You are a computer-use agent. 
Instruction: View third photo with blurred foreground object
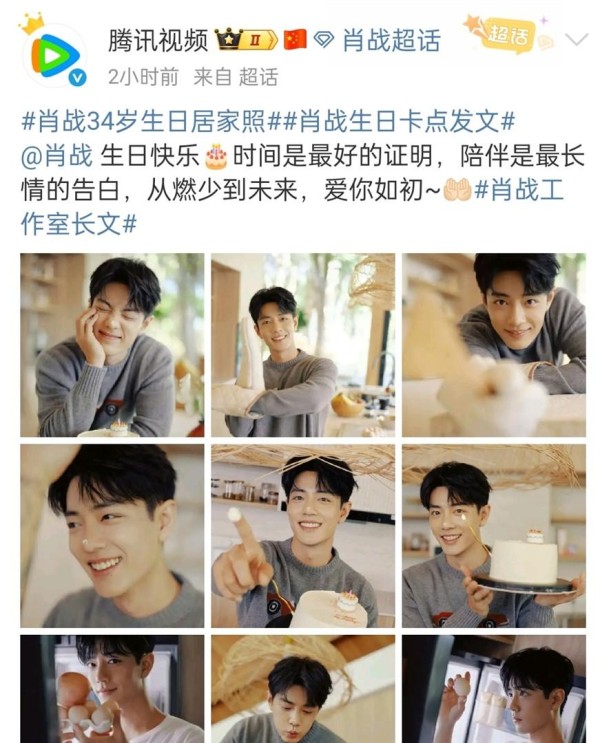pos(494,345)
